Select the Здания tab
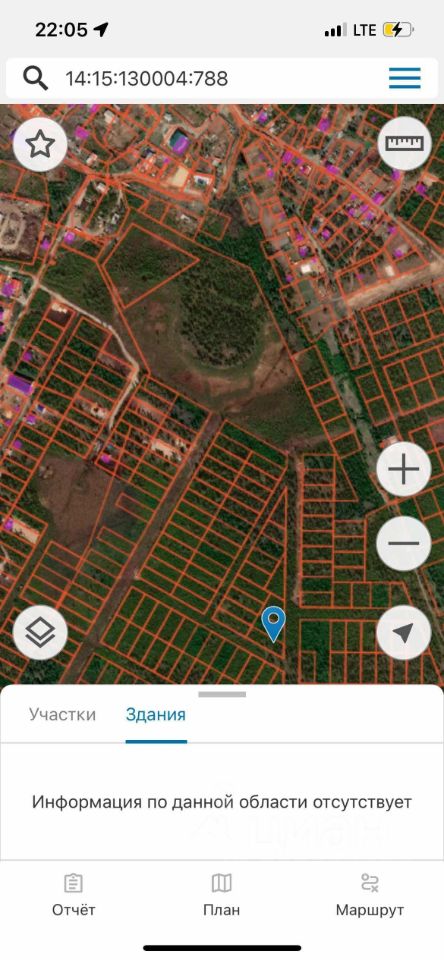The image size is (444, 960). (156, 714)
